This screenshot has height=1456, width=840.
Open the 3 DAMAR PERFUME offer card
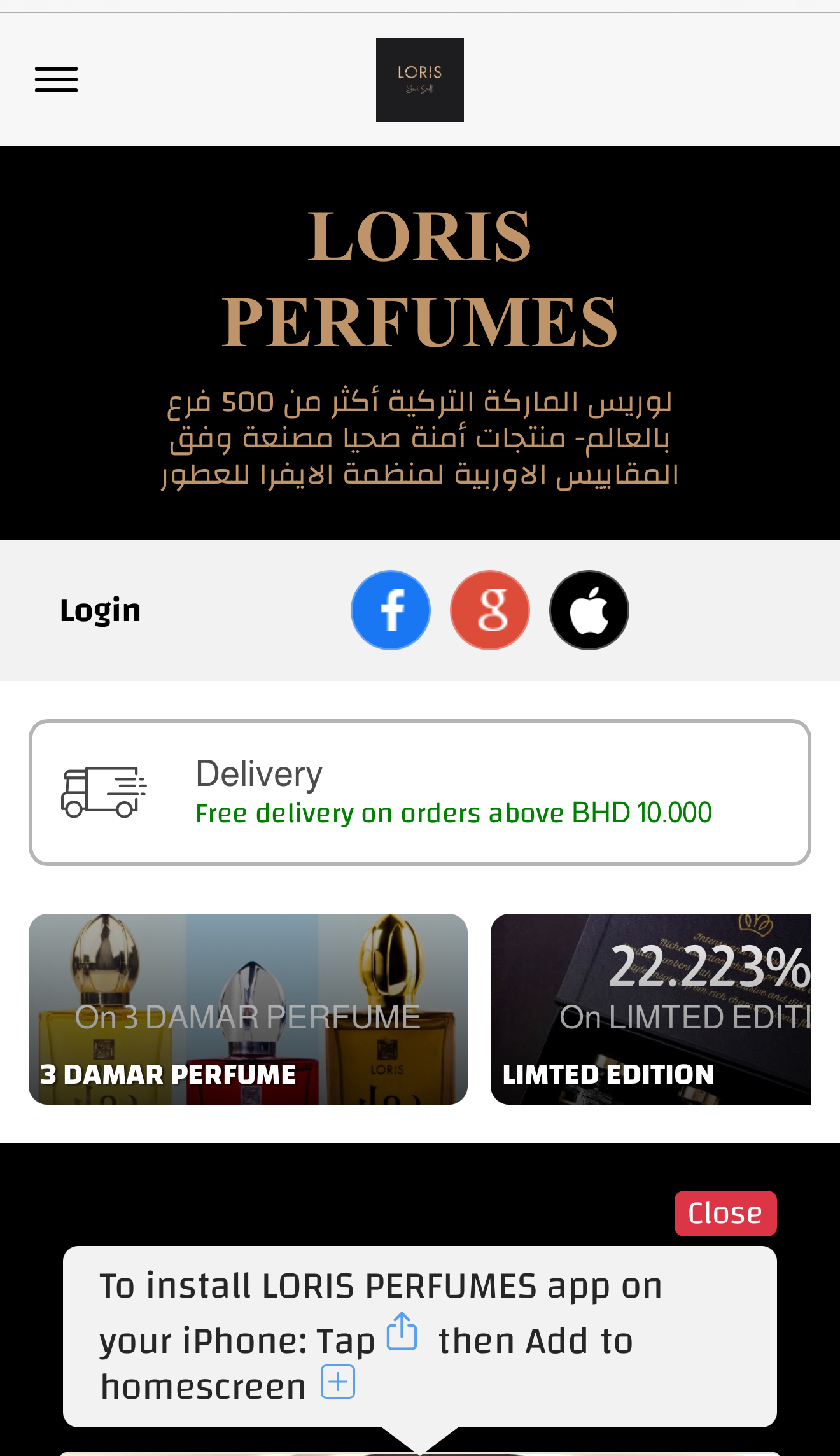pyautogui.click(x=248, y=1009)
